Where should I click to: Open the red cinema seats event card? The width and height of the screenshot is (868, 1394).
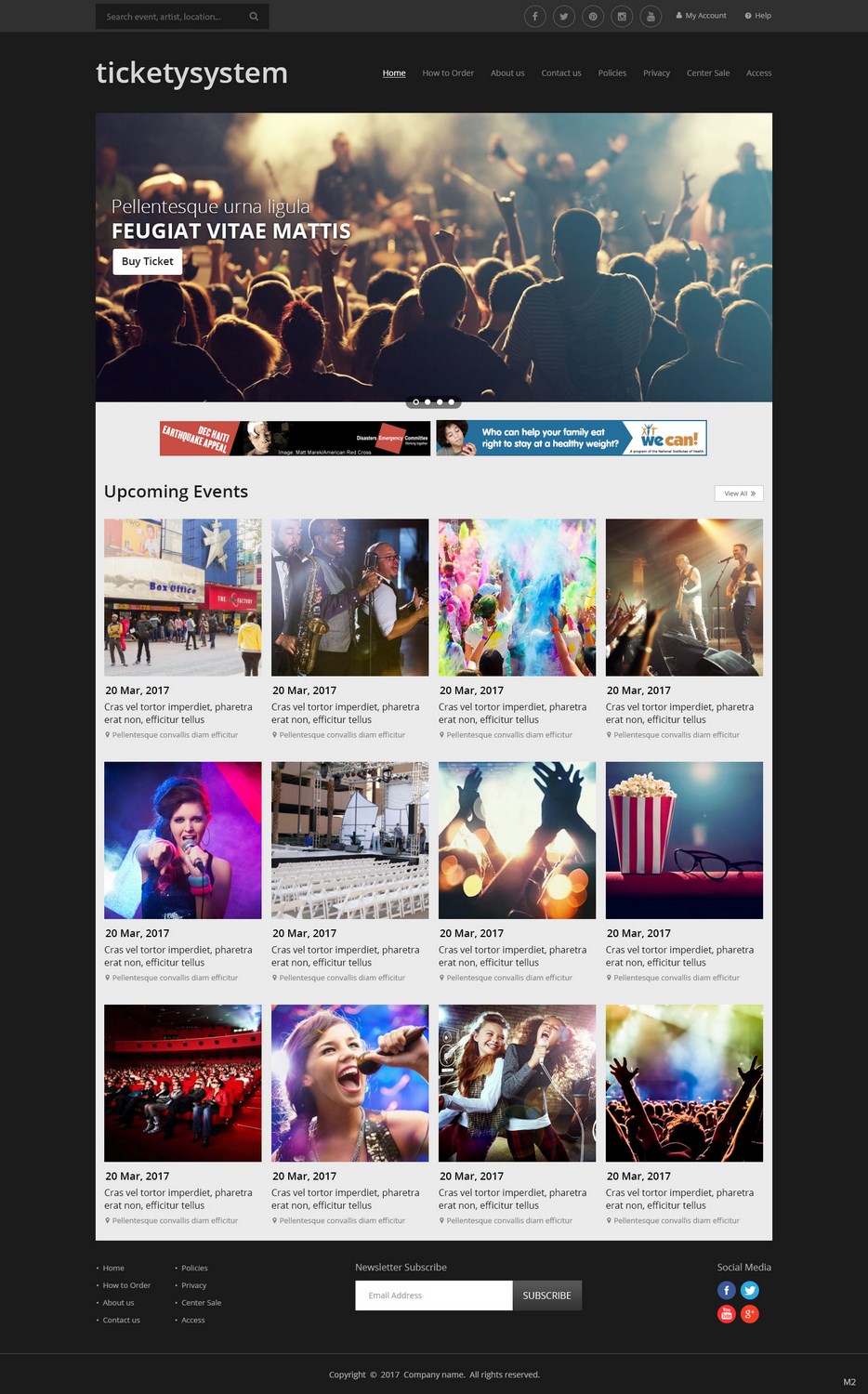[x=183, y=1083]
